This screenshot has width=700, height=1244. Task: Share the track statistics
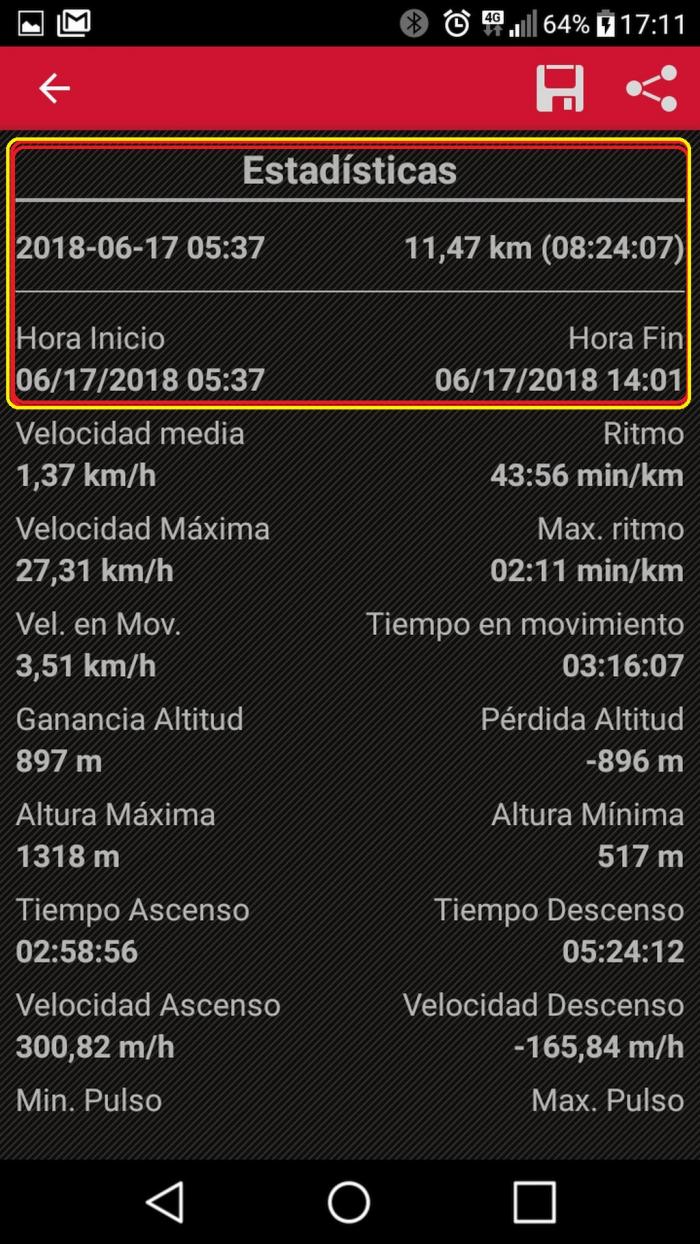652,89
